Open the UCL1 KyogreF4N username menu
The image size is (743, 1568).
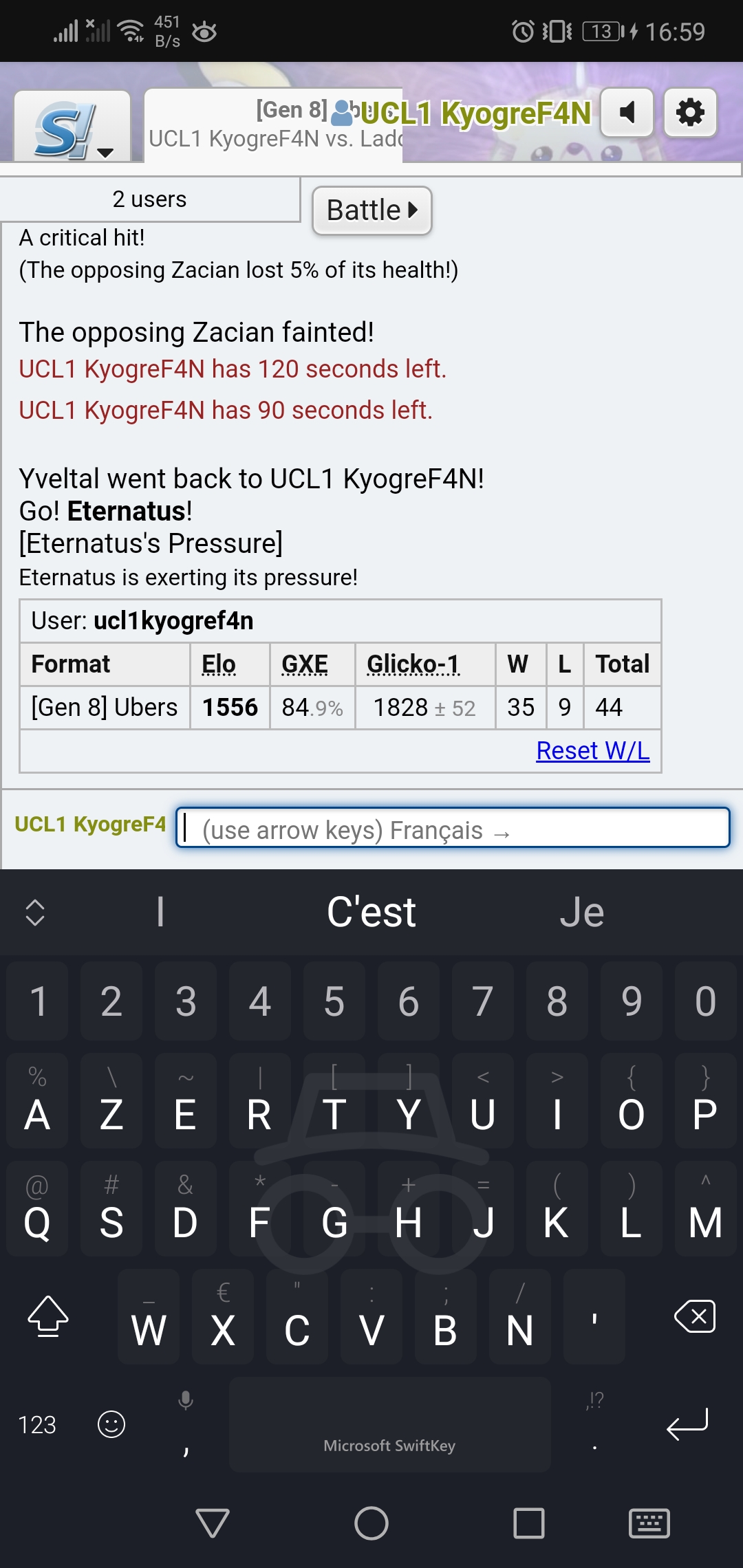point(475,113)
